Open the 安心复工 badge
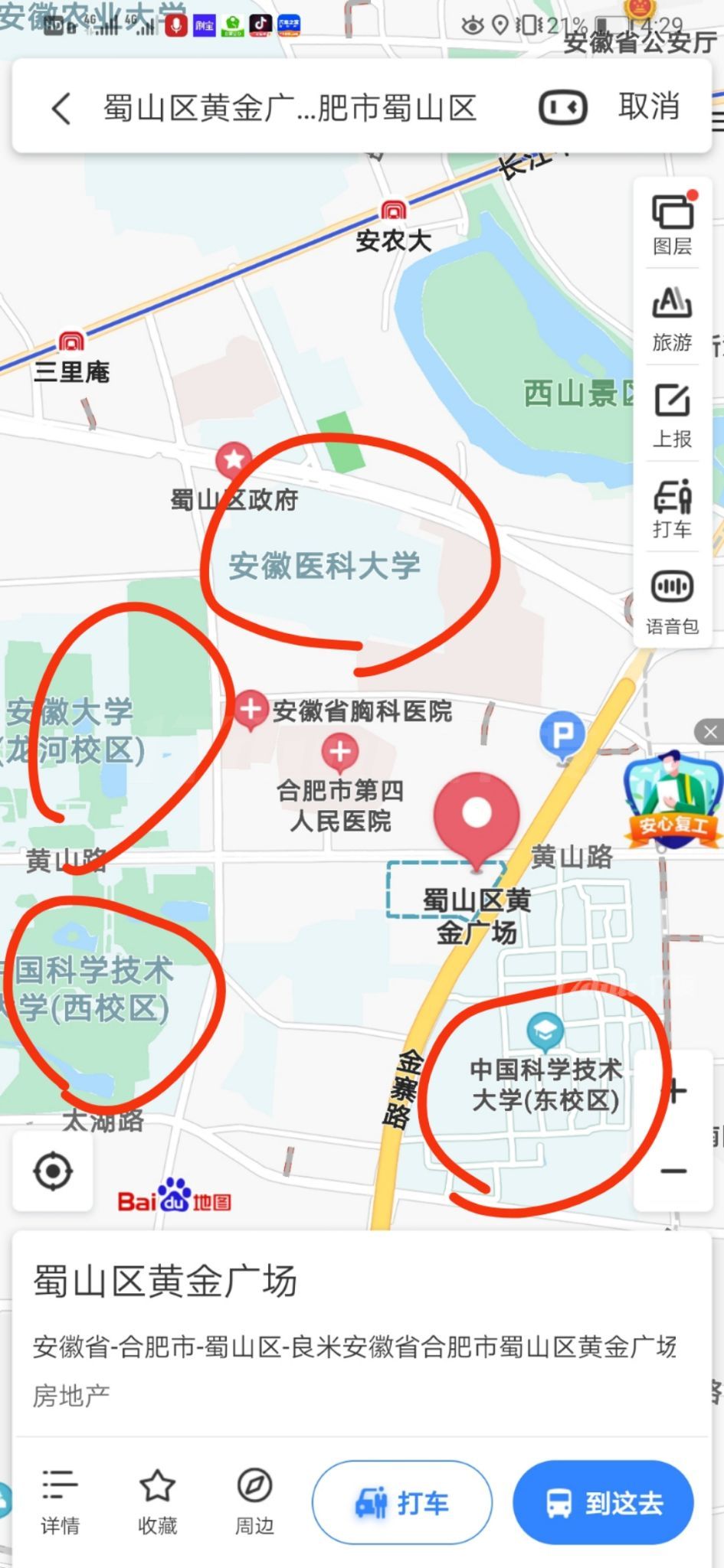Viewport: 724px width, 1568px height. point(673,800)
